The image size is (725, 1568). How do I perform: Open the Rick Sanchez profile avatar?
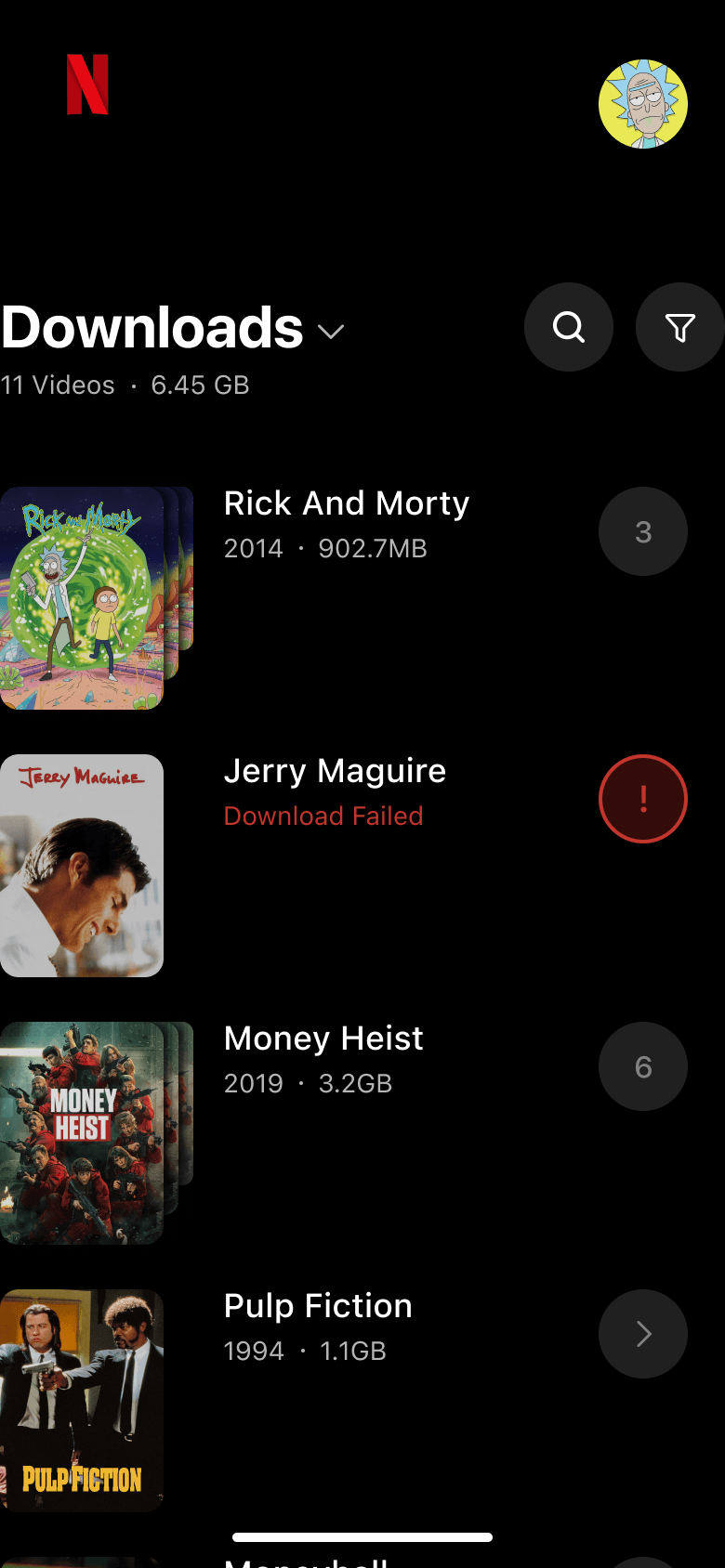click(642, 104)
